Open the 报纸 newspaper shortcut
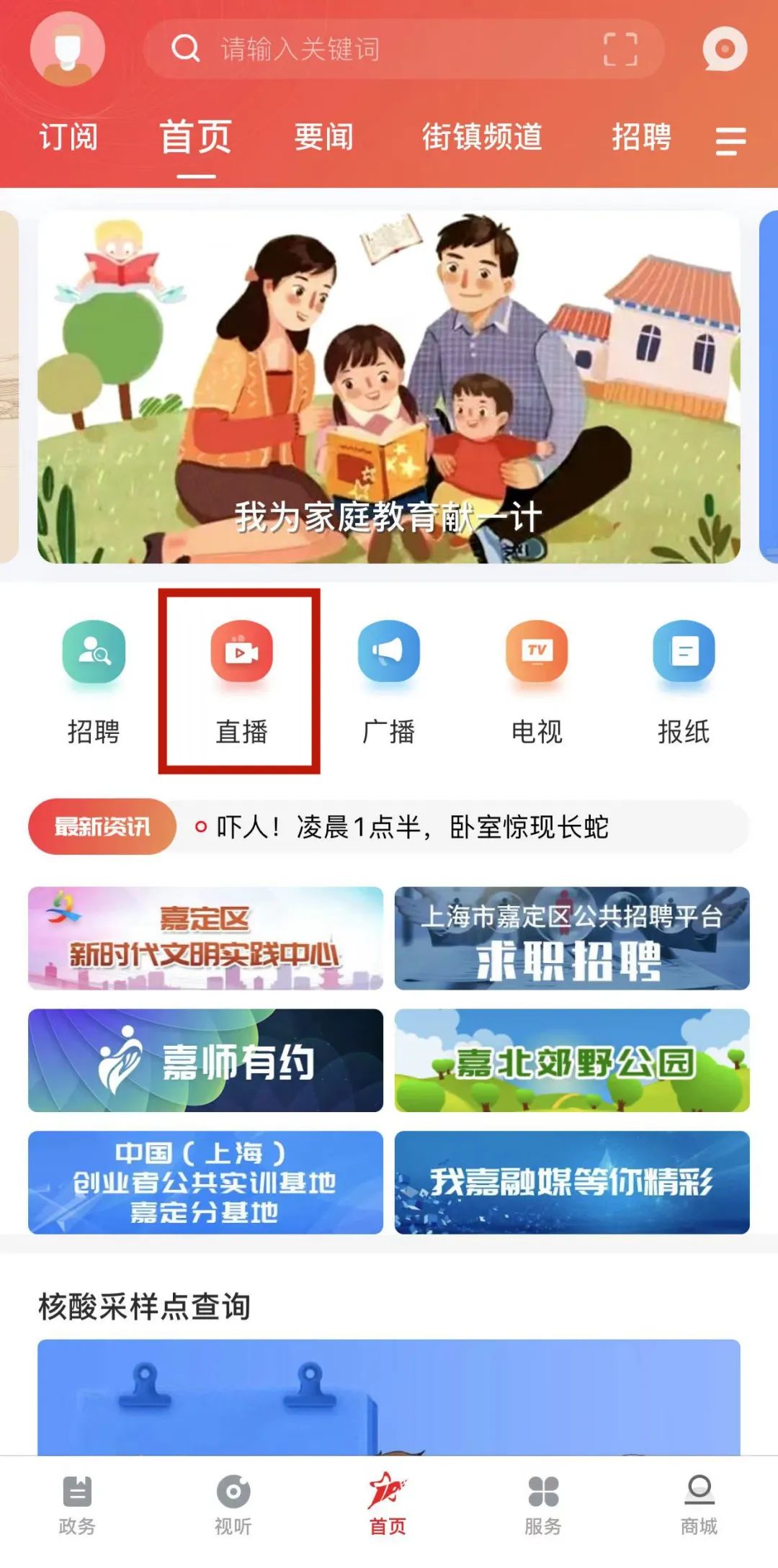Screen dimensions: 778x1568 point(684,681)
